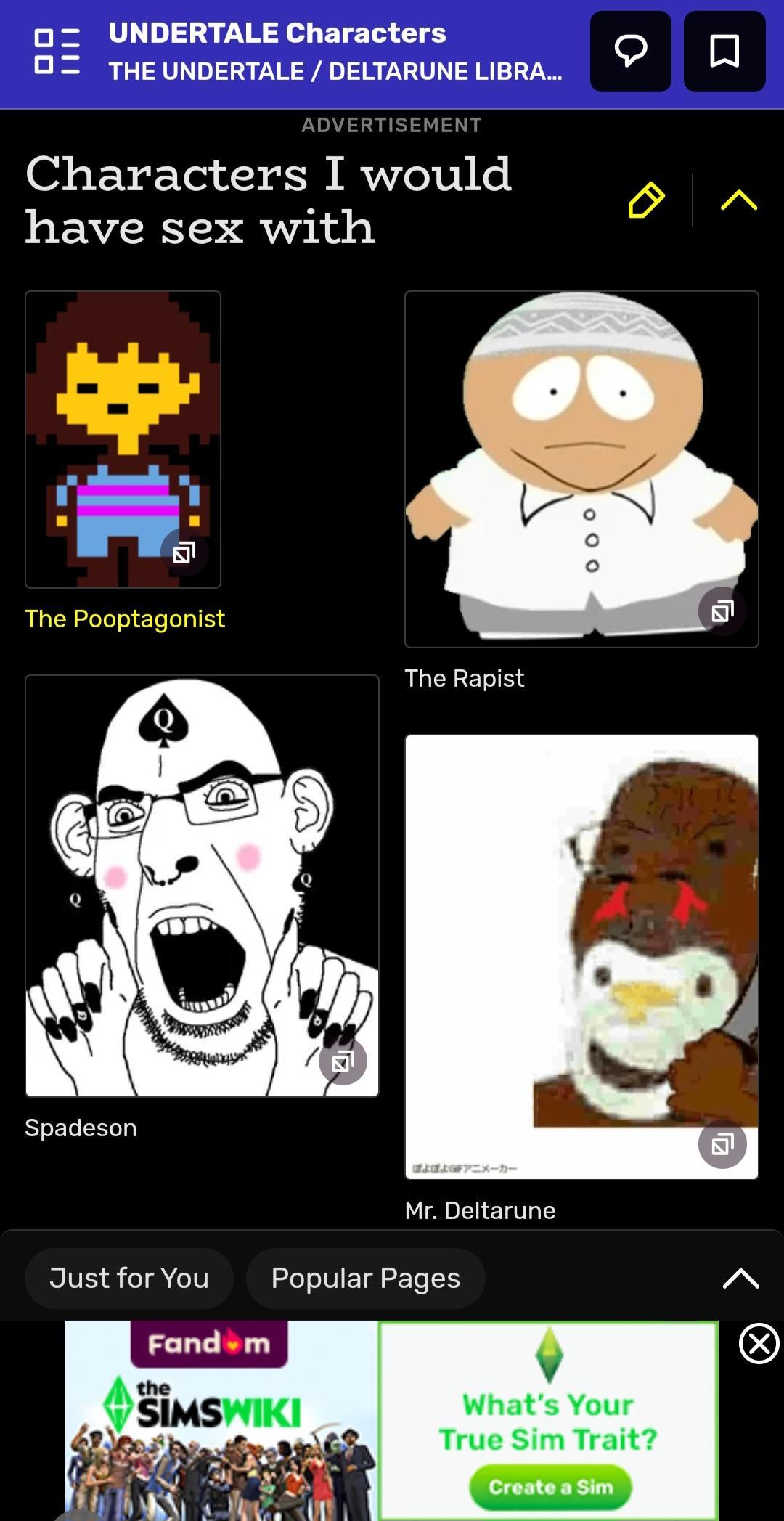Open the white-shirt cartoon character image tile

(581, 469)
